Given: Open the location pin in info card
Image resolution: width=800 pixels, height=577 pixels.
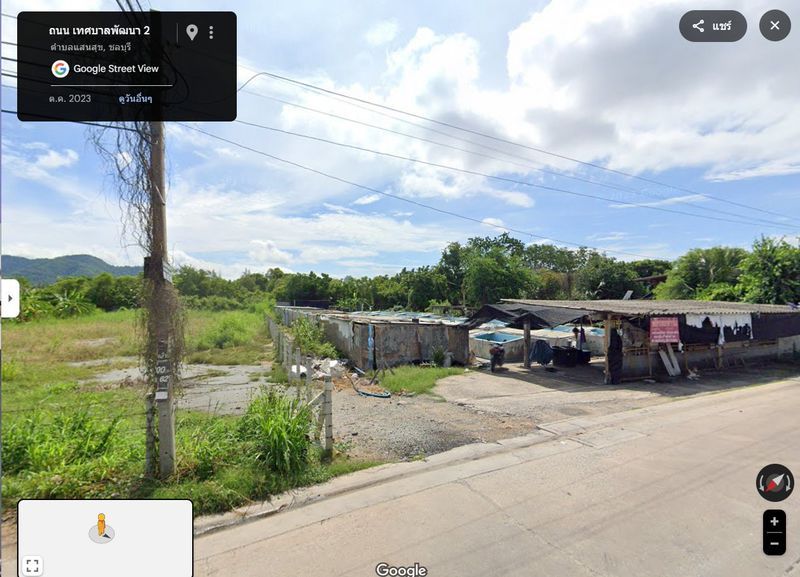Looking at the screenshot, I should coord(192,32).
